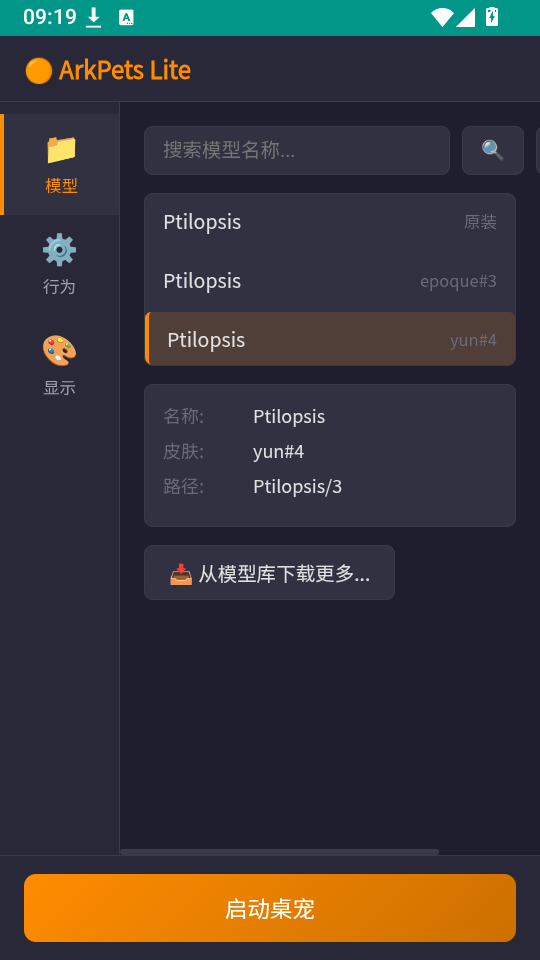Open the 模型 sidebar tab
Image resolution: width=540 pixels, height=960 pixels.
pos(59,164)
